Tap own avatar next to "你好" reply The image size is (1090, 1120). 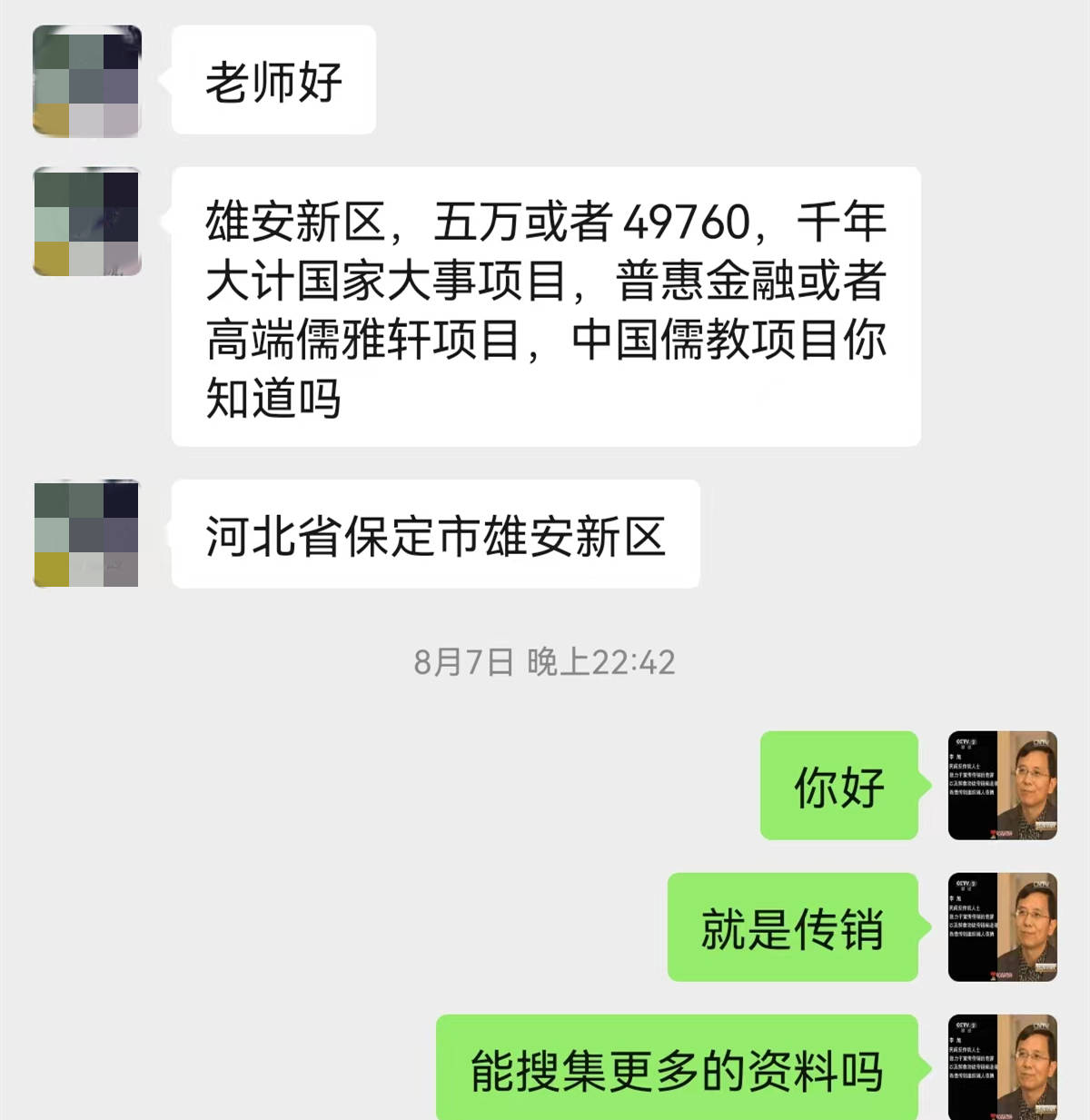(x=1002, y=785)
